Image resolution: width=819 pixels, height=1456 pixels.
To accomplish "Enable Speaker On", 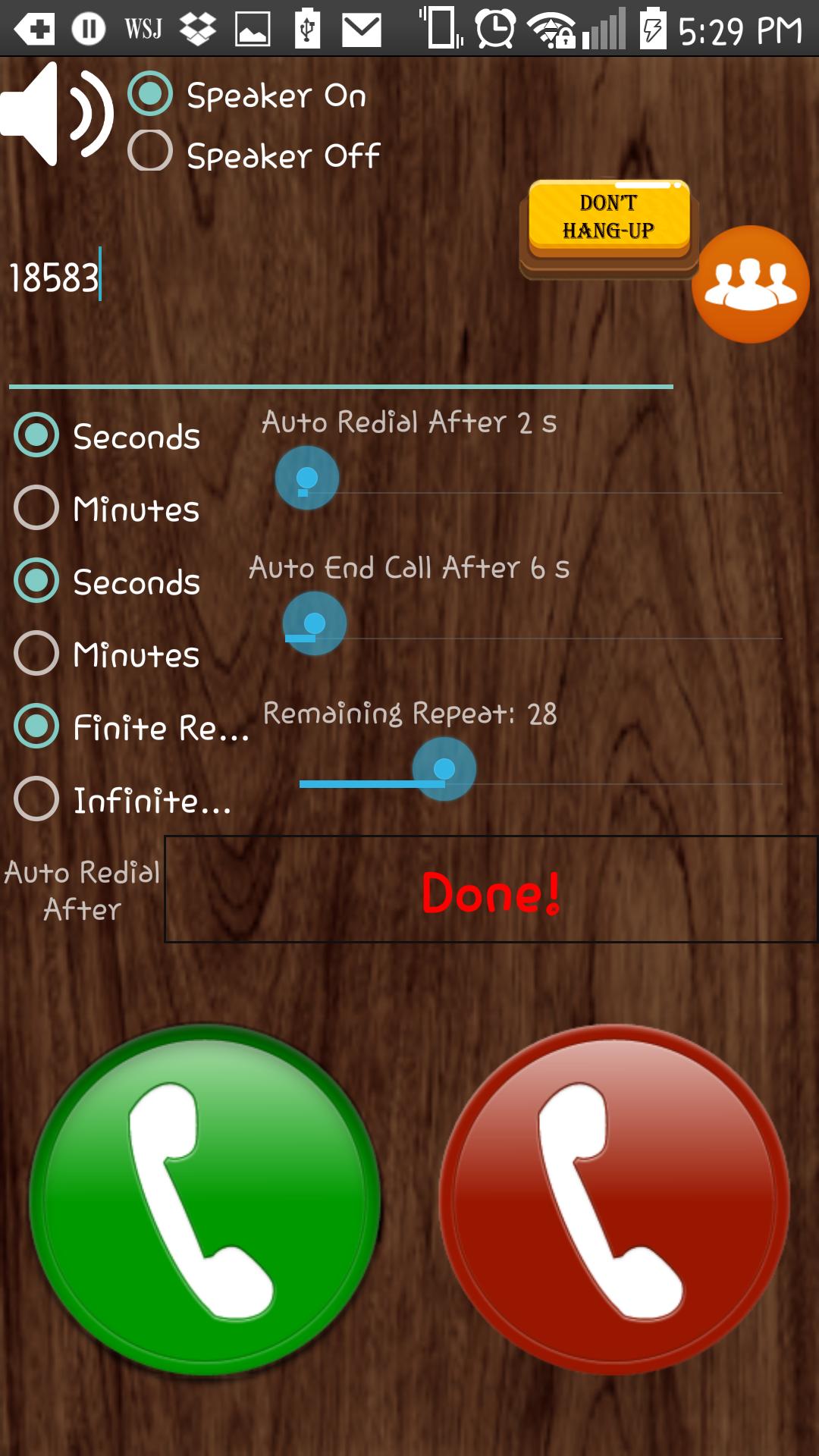I will tap(149, 93).
